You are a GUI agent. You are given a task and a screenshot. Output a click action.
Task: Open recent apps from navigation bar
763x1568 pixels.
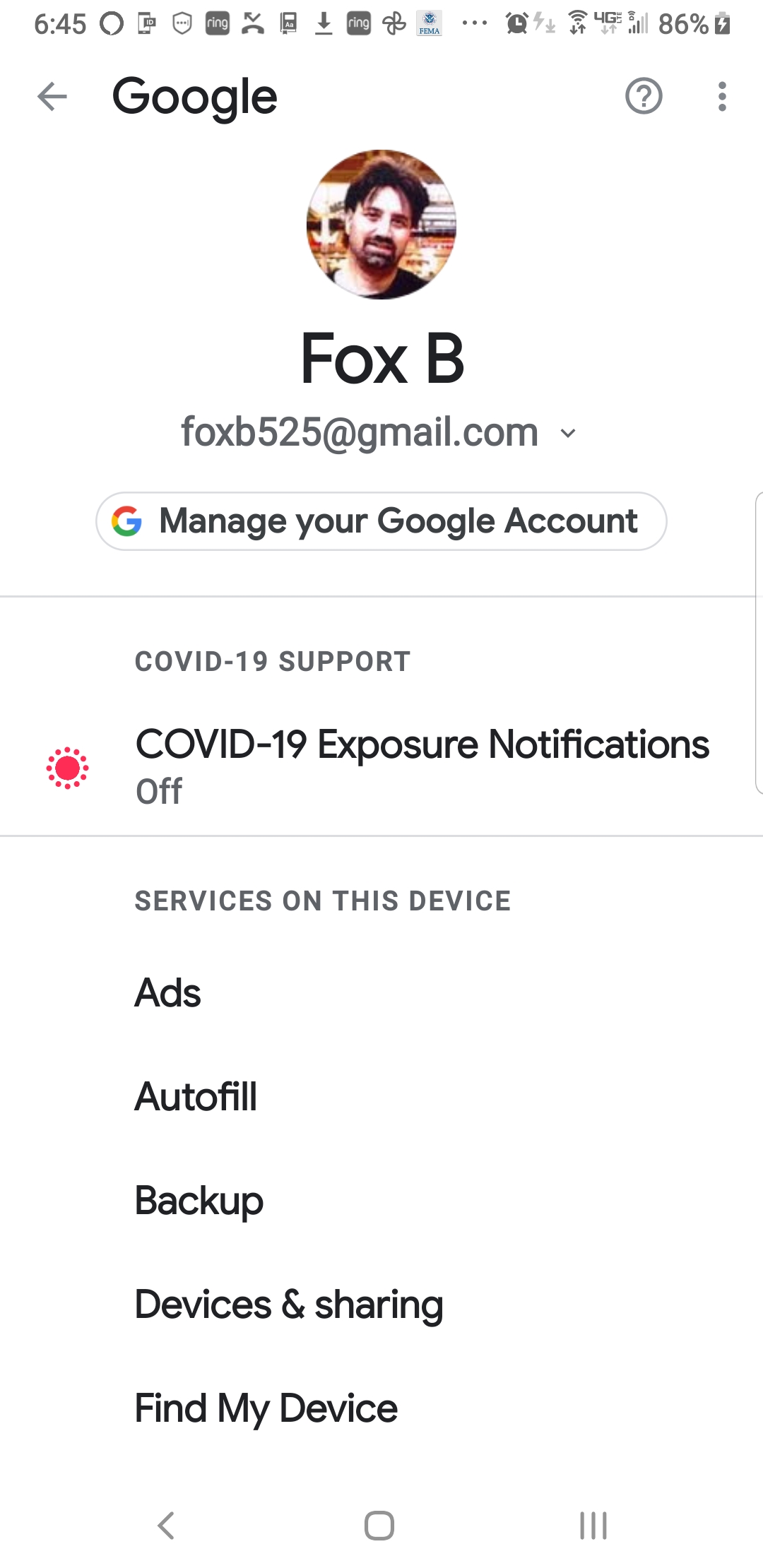click(593, 1525)
